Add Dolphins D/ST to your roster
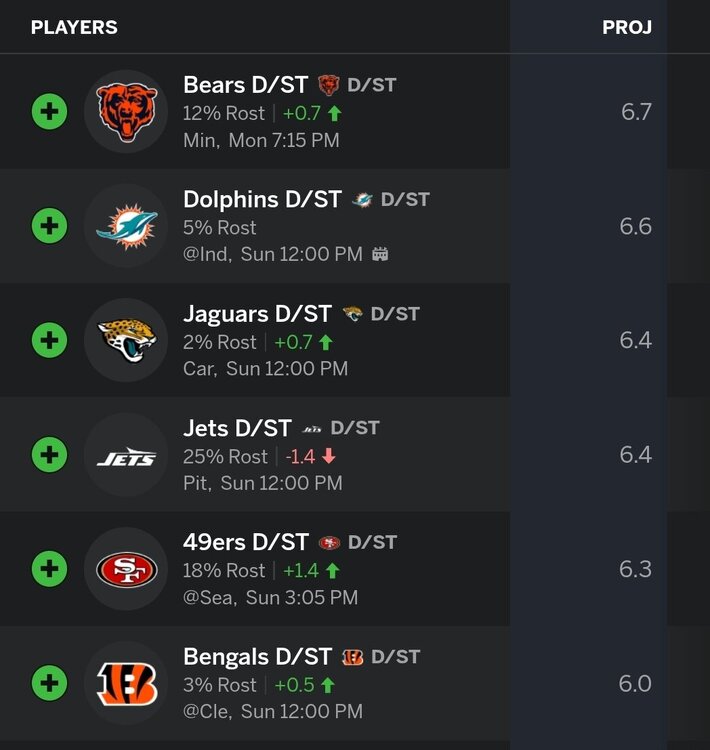 coord(49,226)
